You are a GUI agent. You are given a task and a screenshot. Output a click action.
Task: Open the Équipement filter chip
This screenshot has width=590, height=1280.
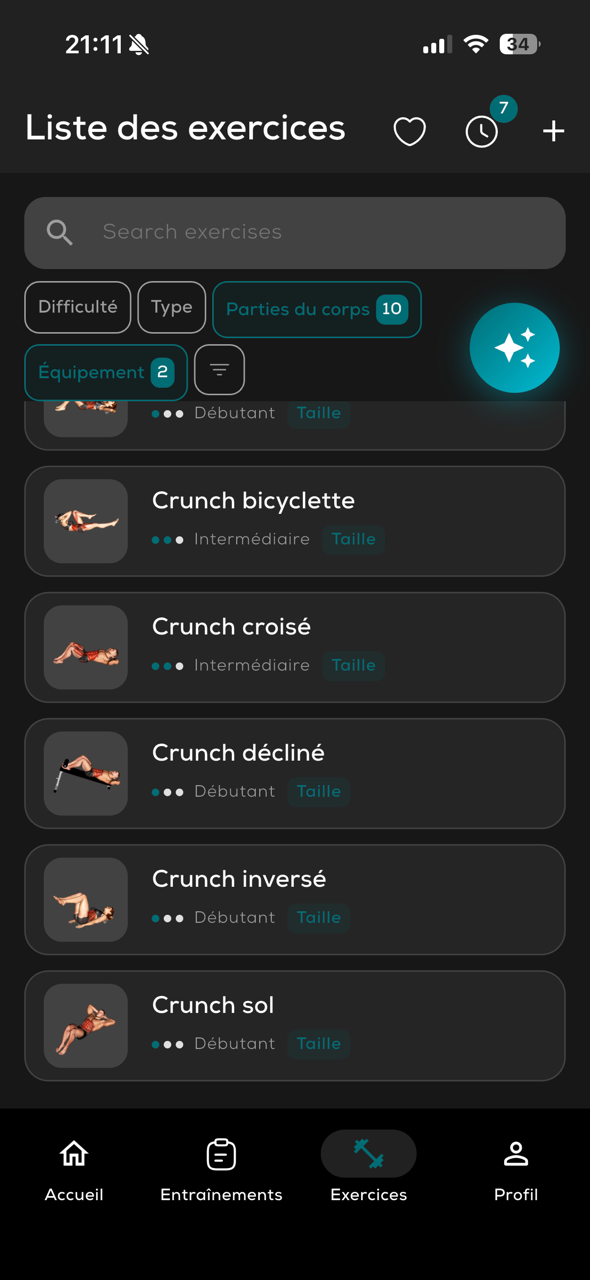point(106,372)
